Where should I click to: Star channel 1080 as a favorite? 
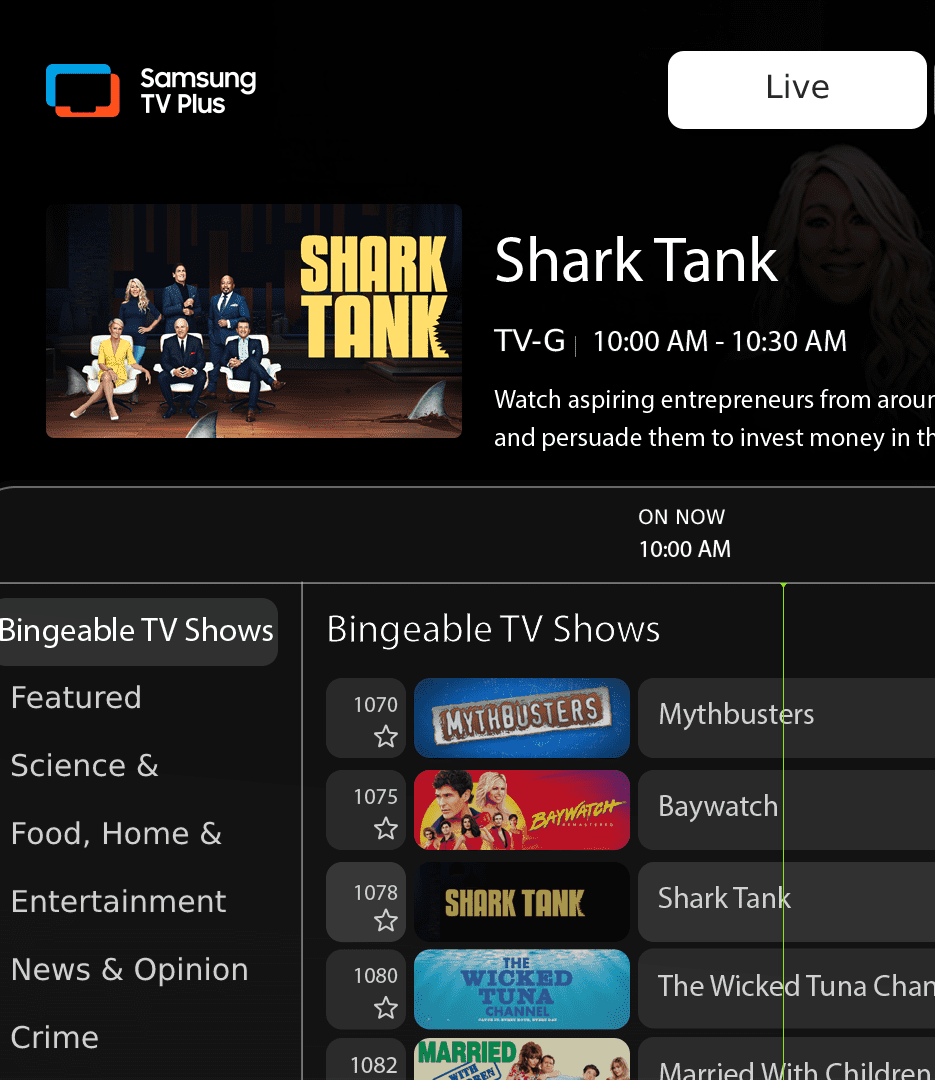(x=386, y=1009)
